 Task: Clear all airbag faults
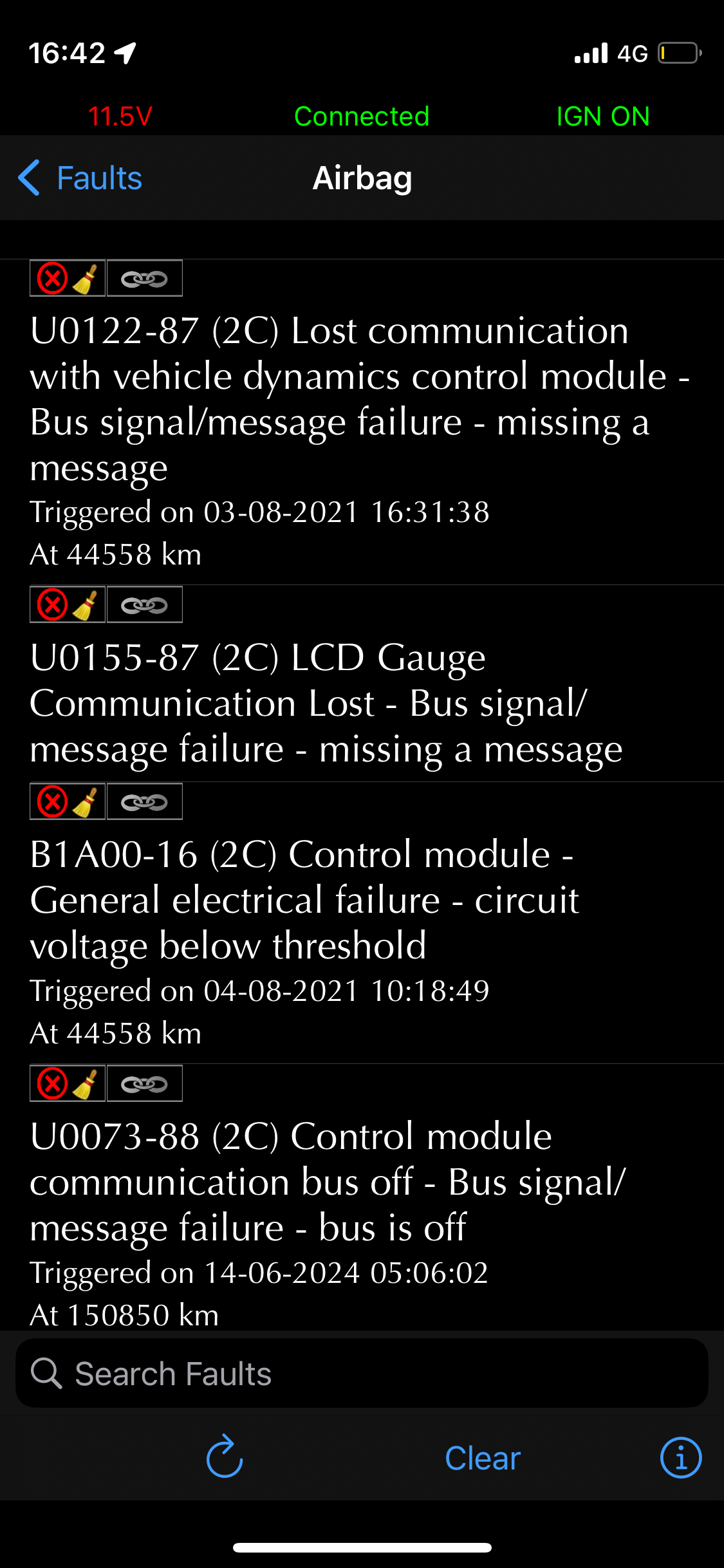point(482,1458)
